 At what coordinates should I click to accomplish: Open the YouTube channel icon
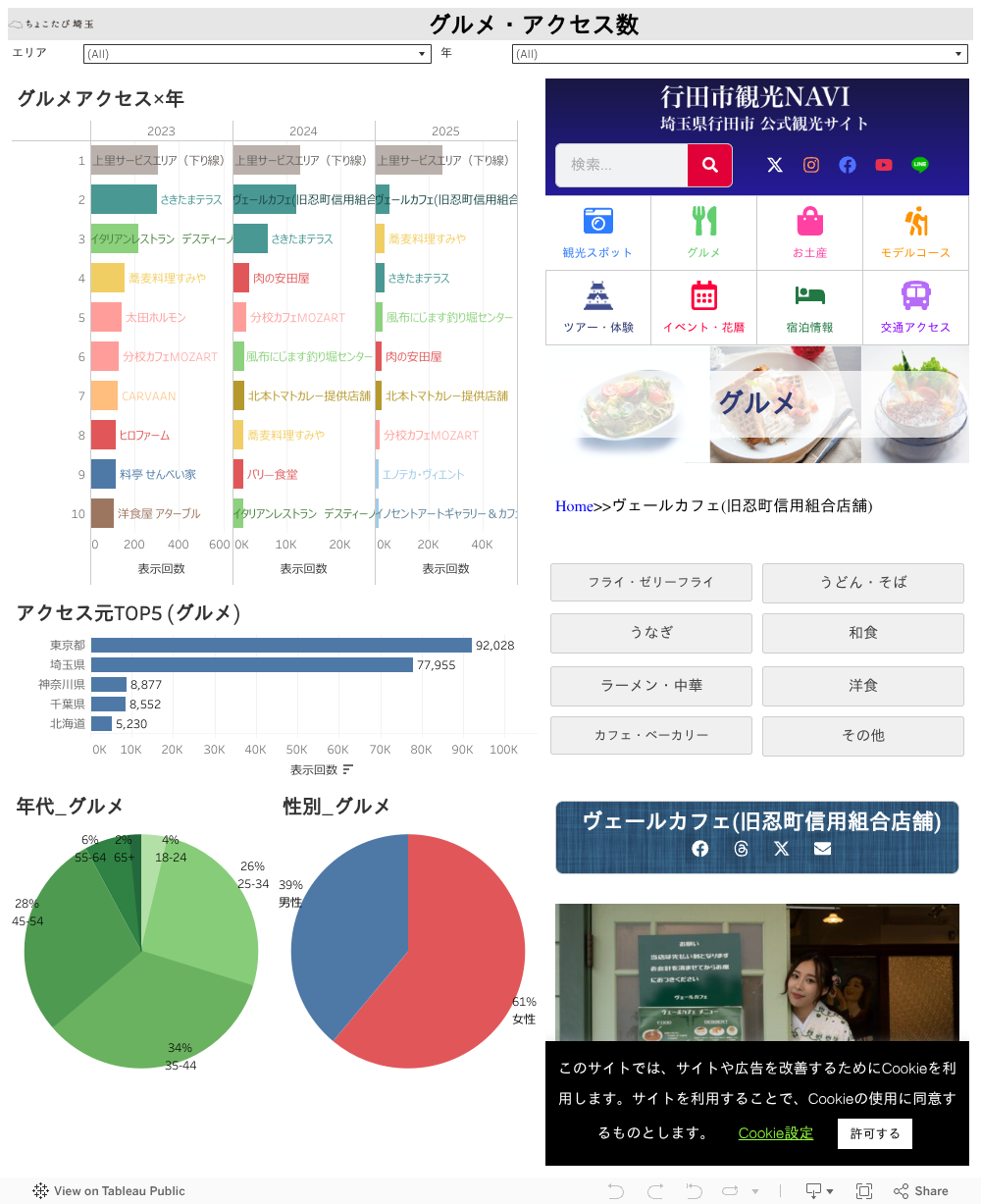click(x=884, y=165)
